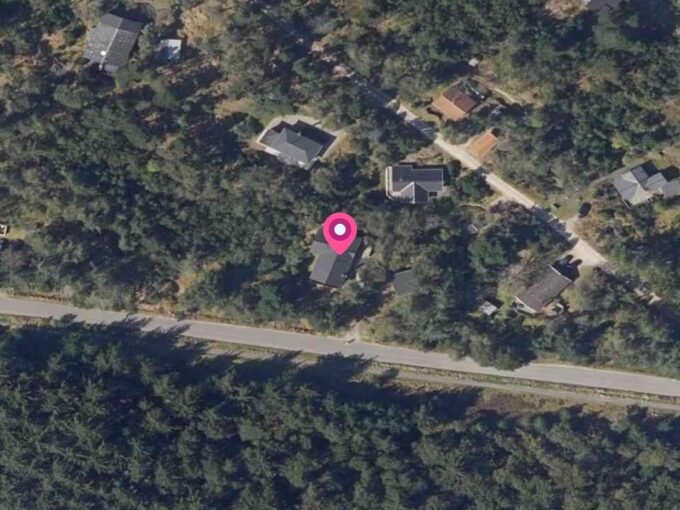
Task: Tap the pink location pin marker
Action: (x=340, y=232)
